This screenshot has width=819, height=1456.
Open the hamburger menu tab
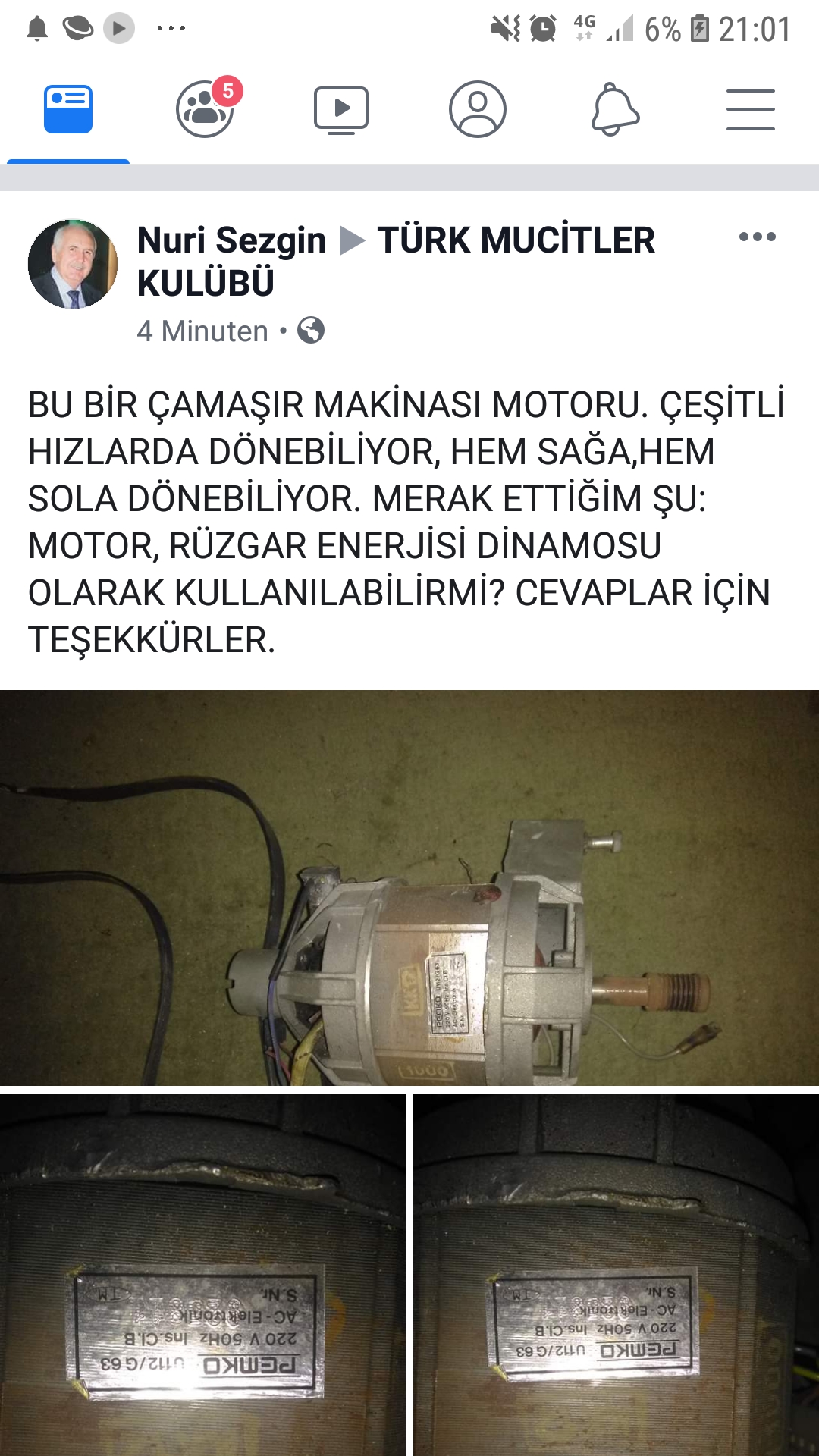[x=751, y=110]
